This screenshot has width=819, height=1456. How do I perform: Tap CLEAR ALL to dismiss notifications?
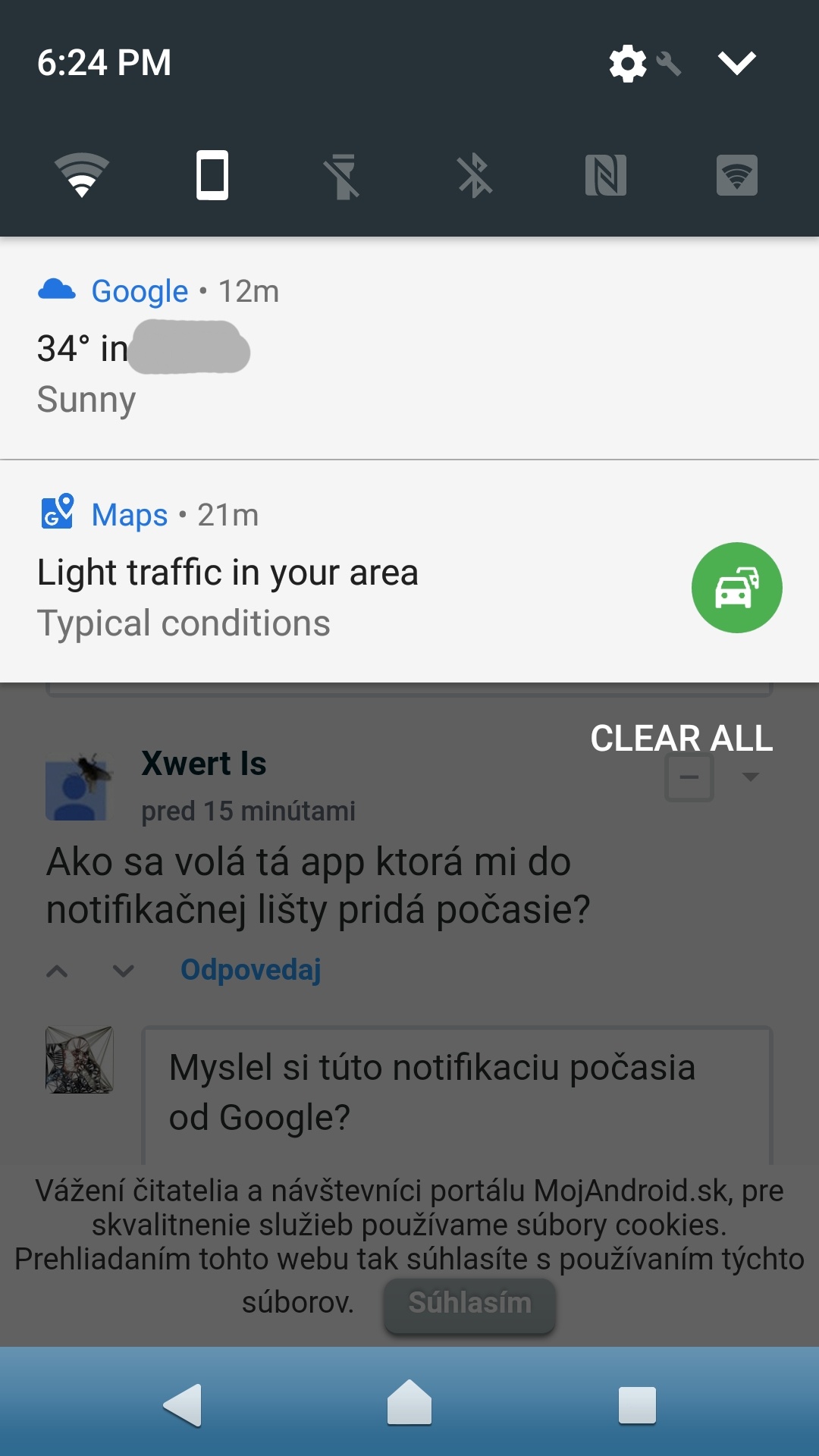[x=682, y=738]
